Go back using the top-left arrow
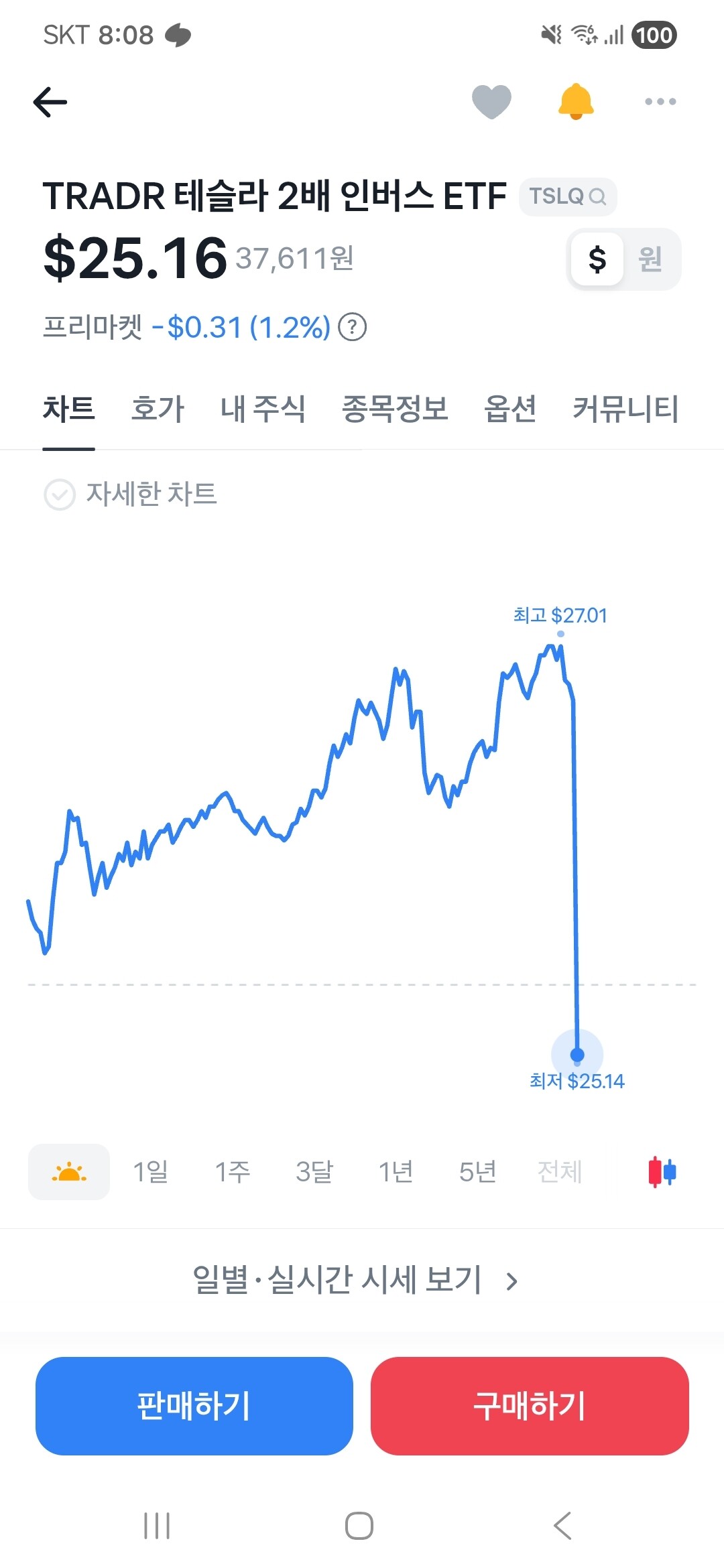 50,102
